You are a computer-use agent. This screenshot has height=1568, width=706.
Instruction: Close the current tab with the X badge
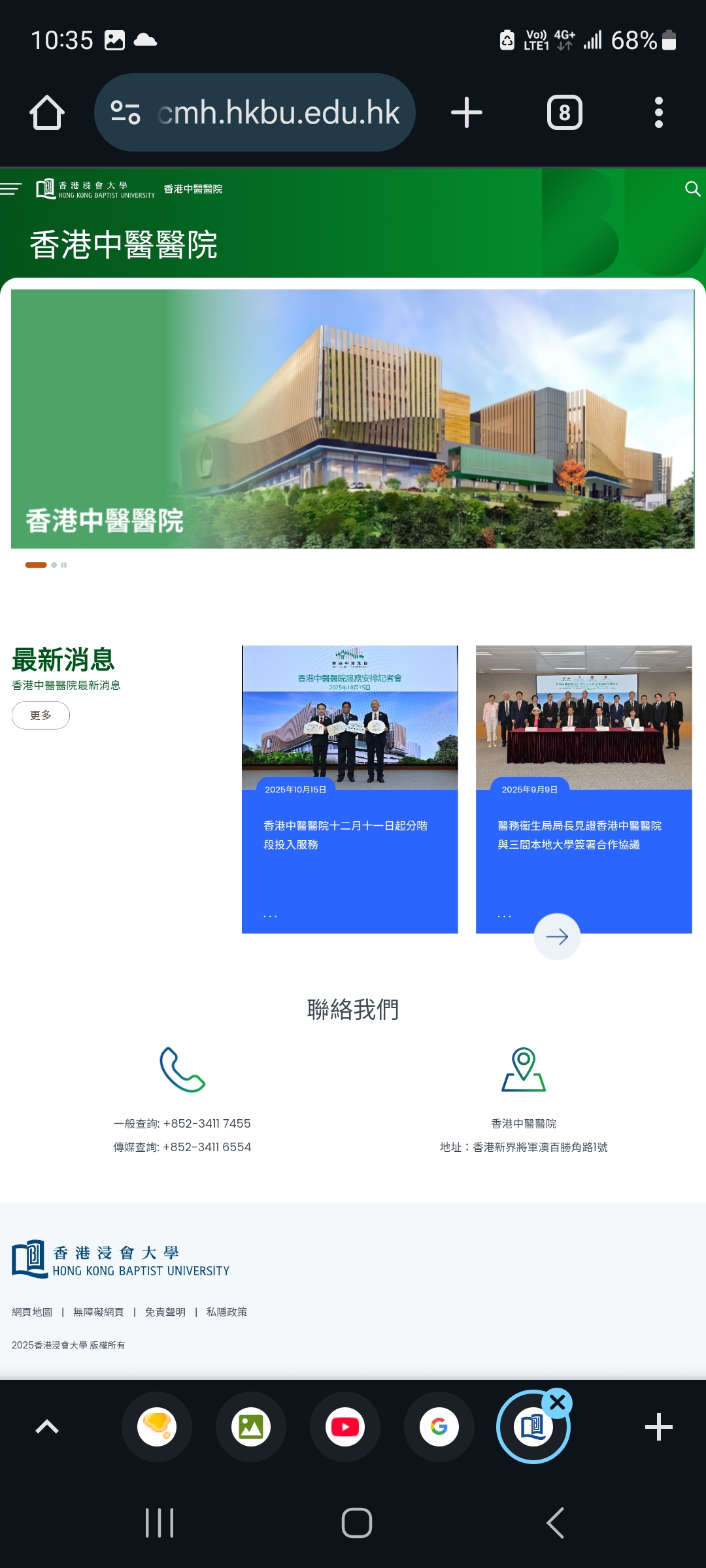coord(558,1403)
